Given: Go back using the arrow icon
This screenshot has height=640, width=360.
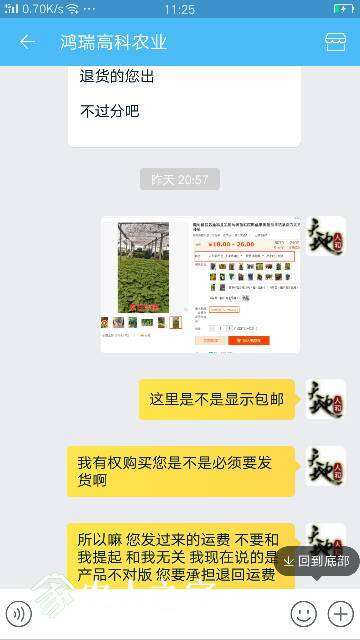Looking at the screenshot, I should coord(27,42).
